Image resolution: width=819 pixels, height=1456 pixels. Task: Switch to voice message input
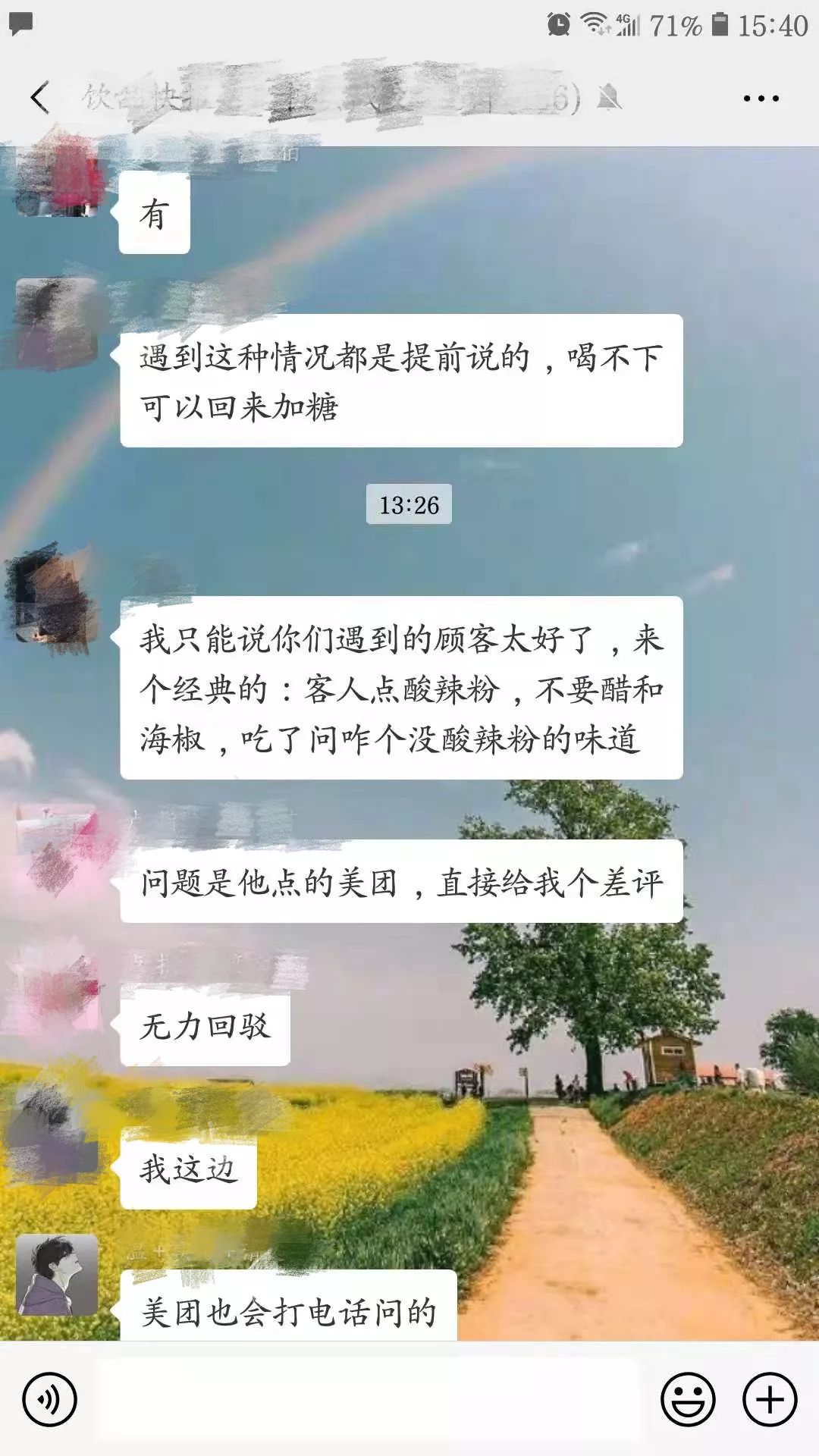(49, 1399)
